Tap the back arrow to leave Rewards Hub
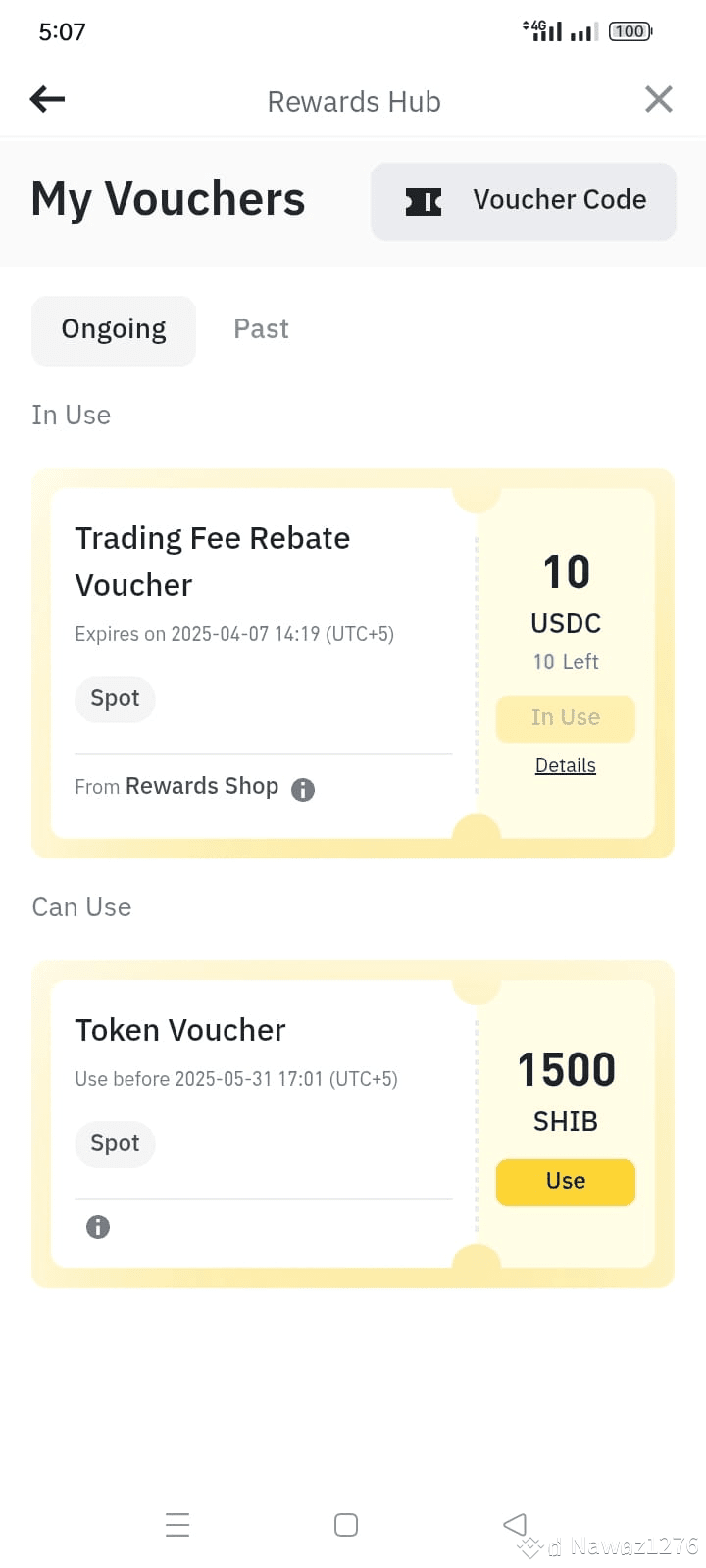This screenshot has width=706, height=1568. tap(46, 99)
